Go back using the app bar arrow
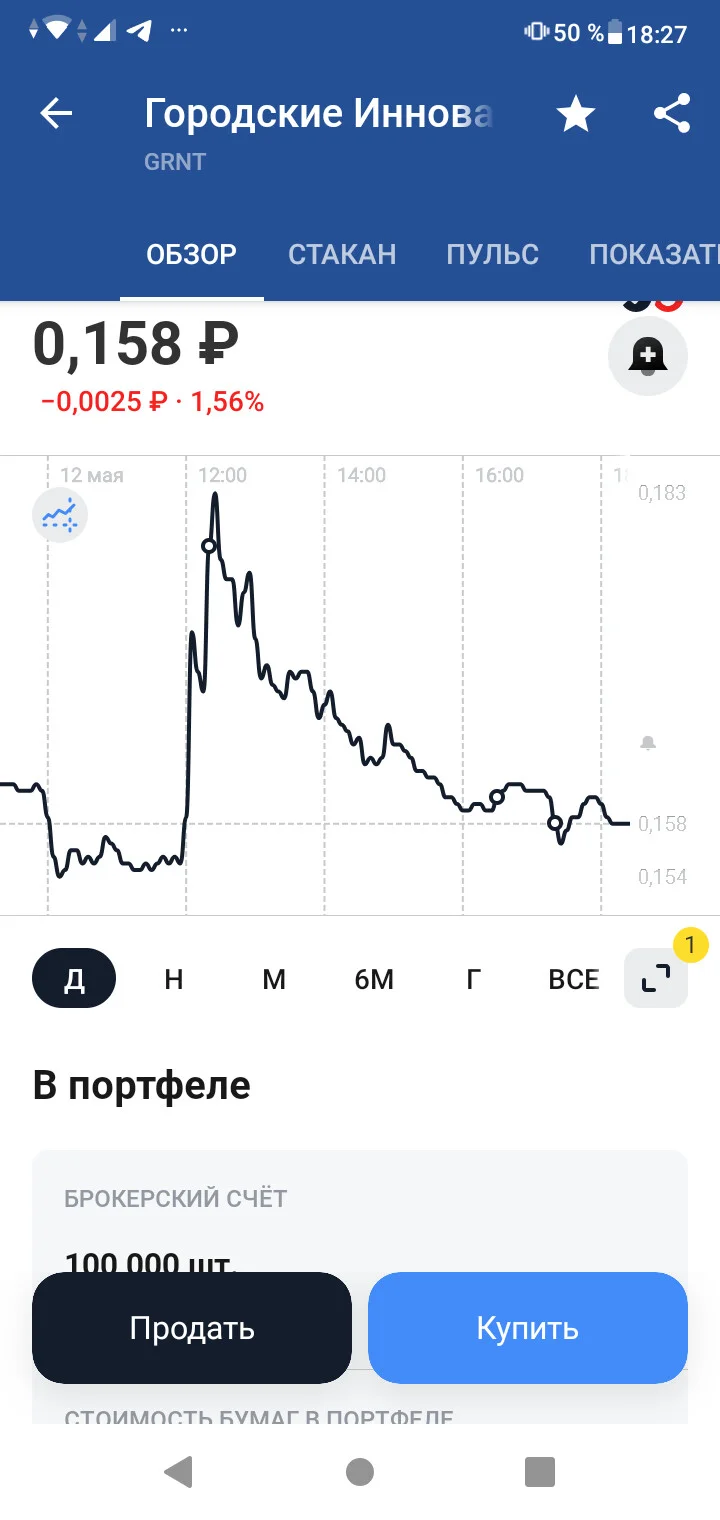This screenshot has width=720, height=1520. point(57,114)
